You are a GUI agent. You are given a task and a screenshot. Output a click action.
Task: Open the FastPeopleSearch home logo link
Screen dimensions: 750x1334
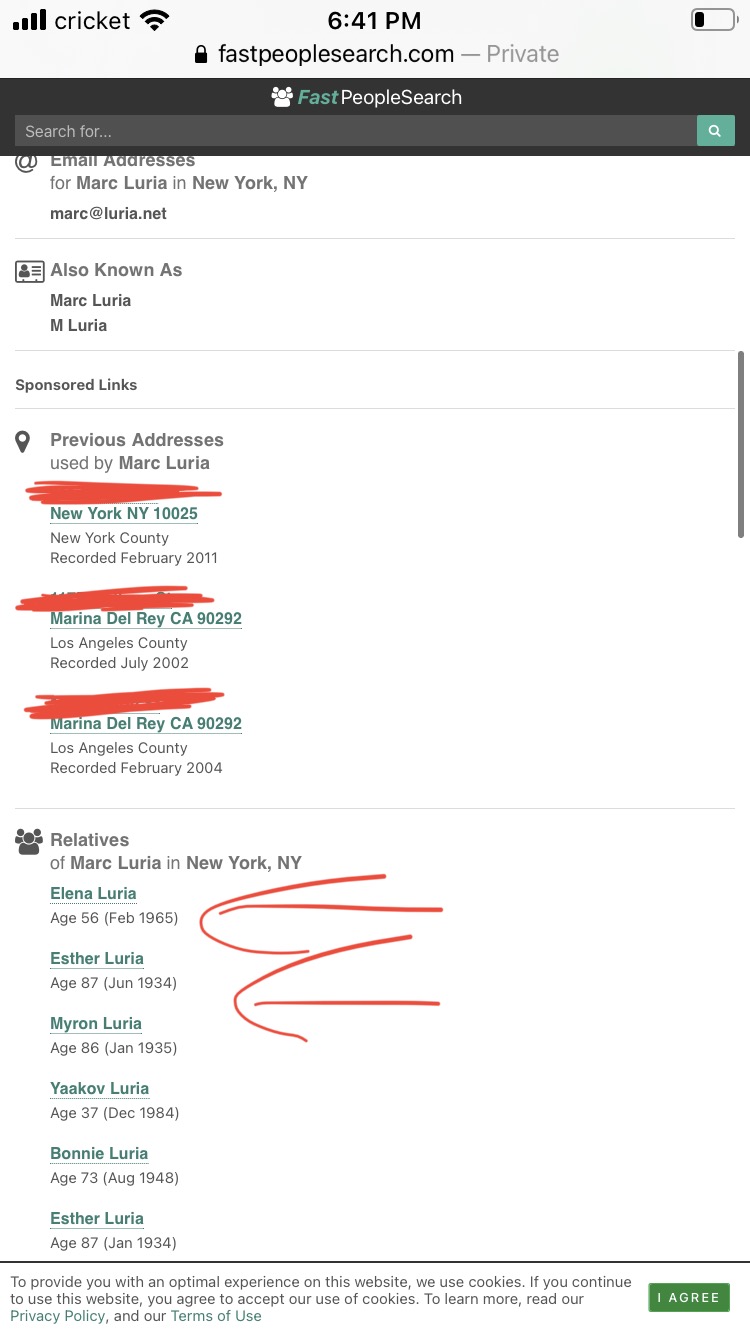pyautogui.click(x=367, y=97)
